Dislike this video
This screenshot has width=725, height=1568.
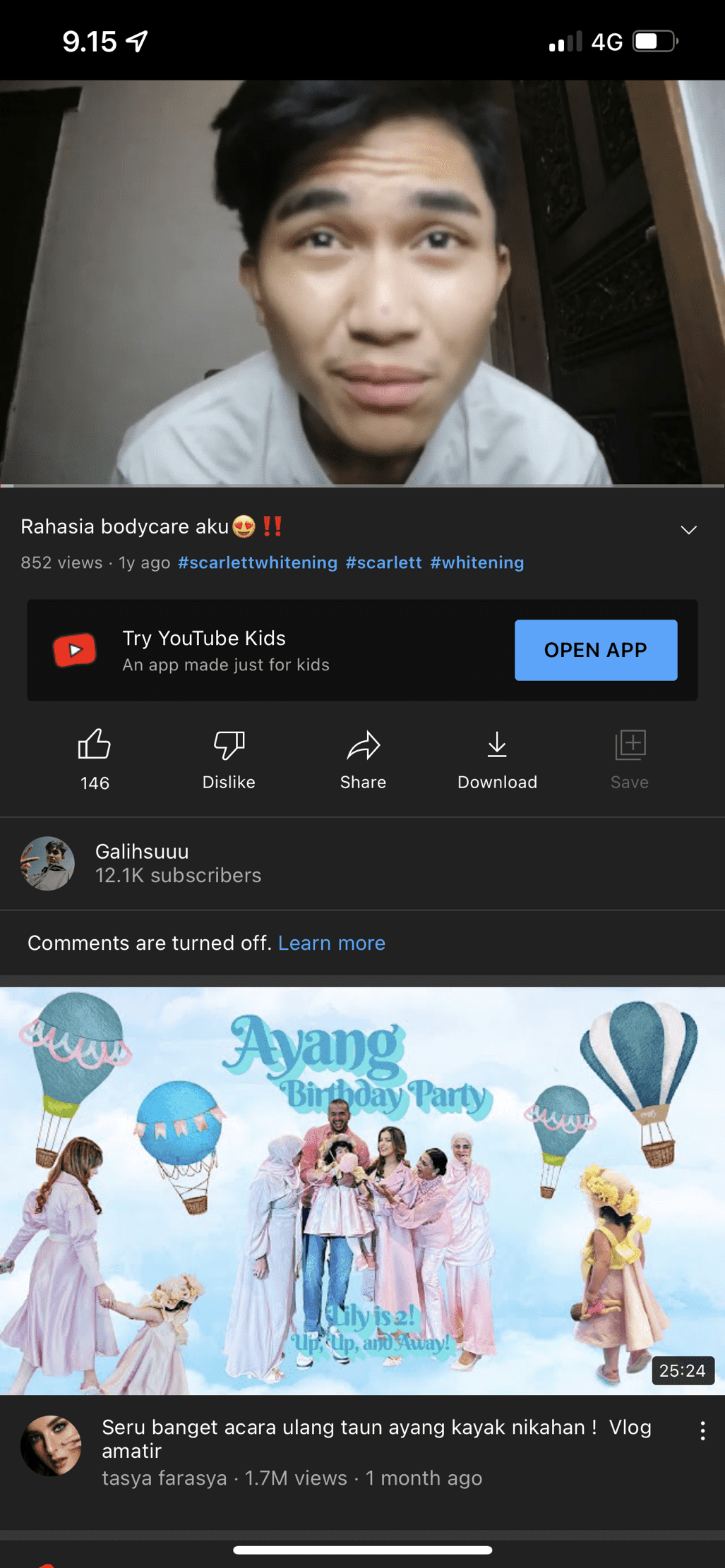point(229,759)
